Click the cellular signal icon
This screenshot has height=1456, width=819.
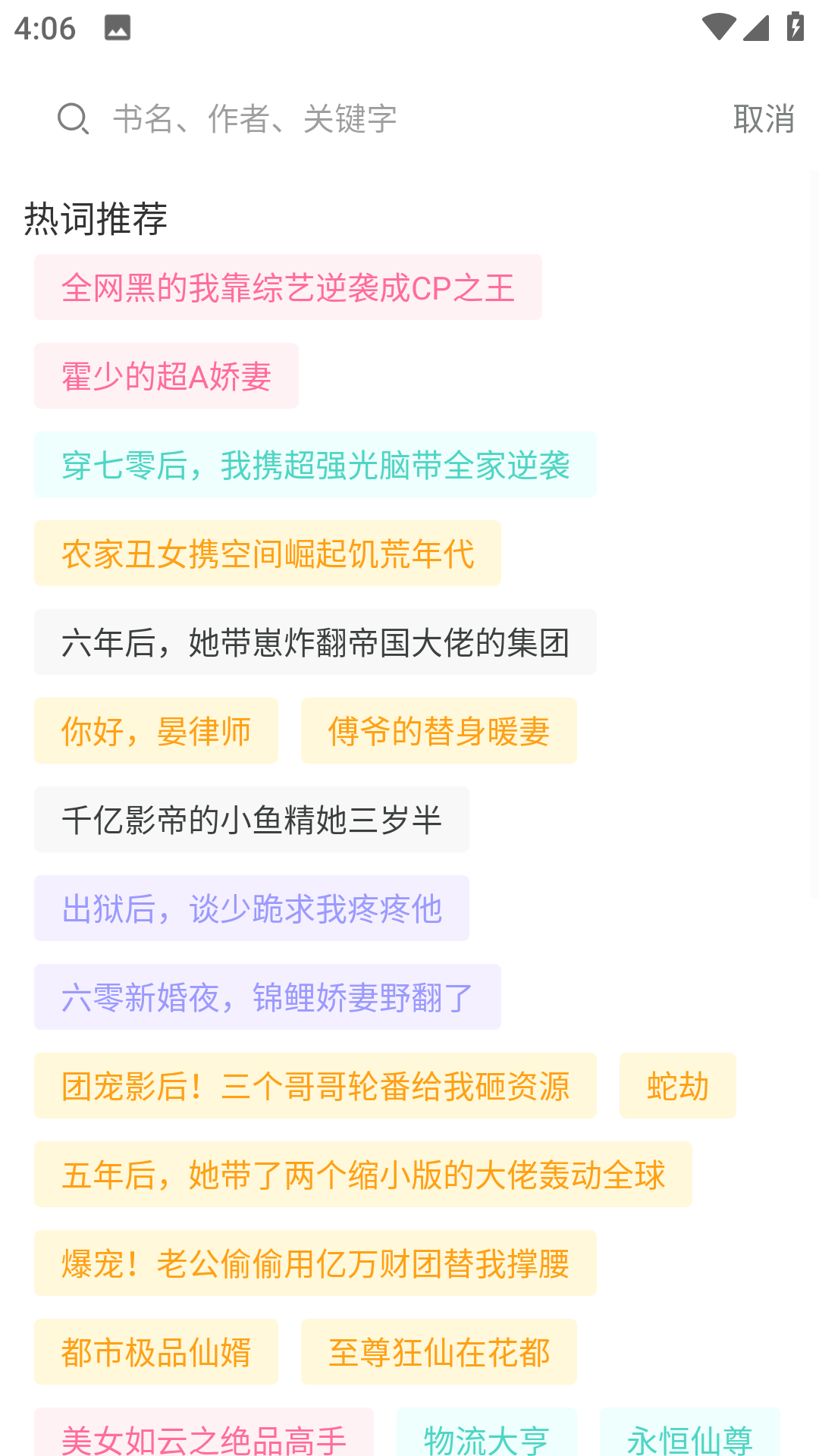(x=758, y=28)
